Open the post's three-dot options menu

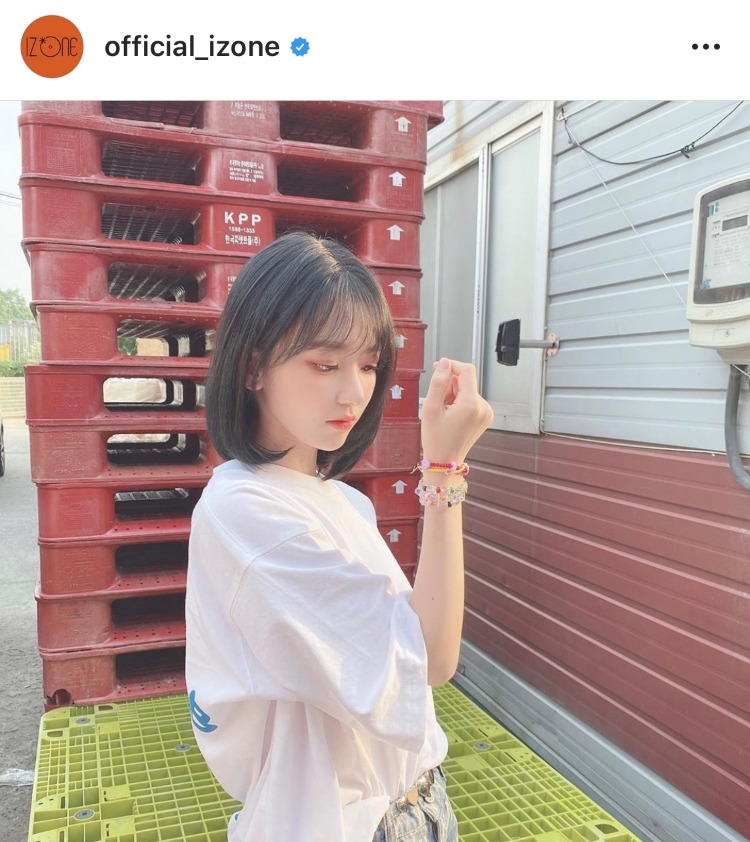[x=705, y=47]
